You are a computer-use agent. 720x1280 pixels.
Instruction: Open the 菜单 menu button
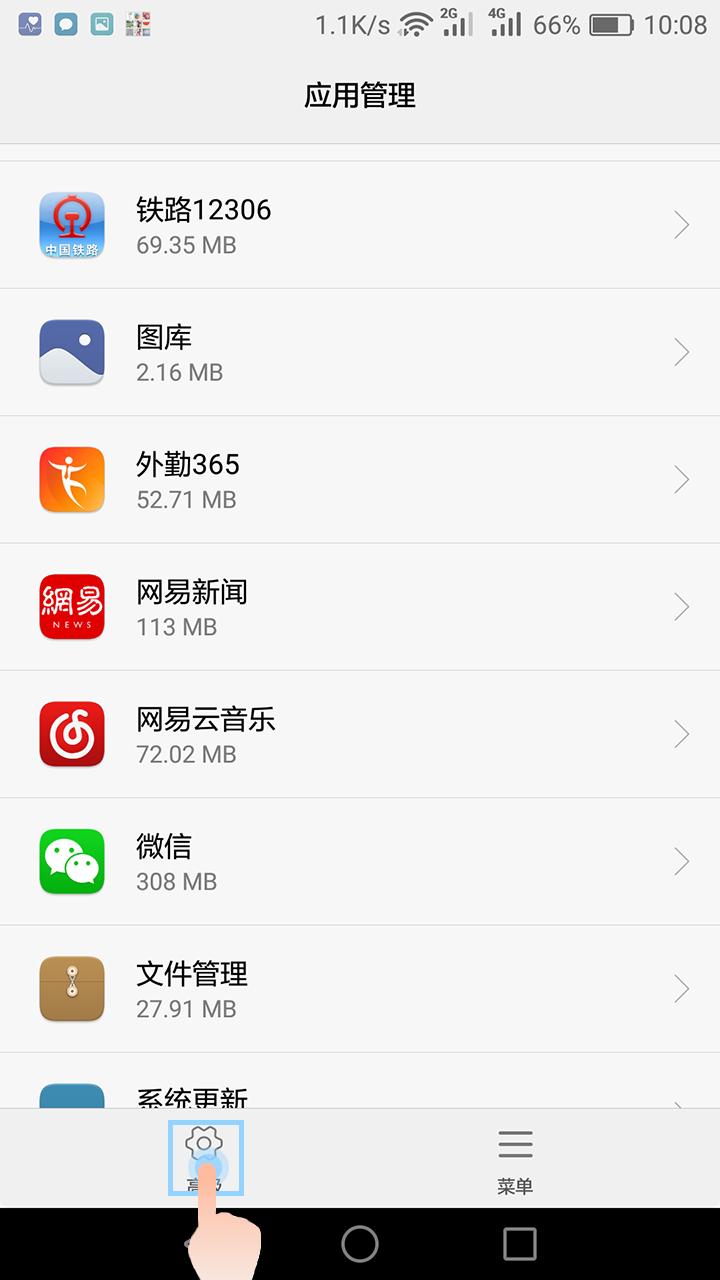515,1160
